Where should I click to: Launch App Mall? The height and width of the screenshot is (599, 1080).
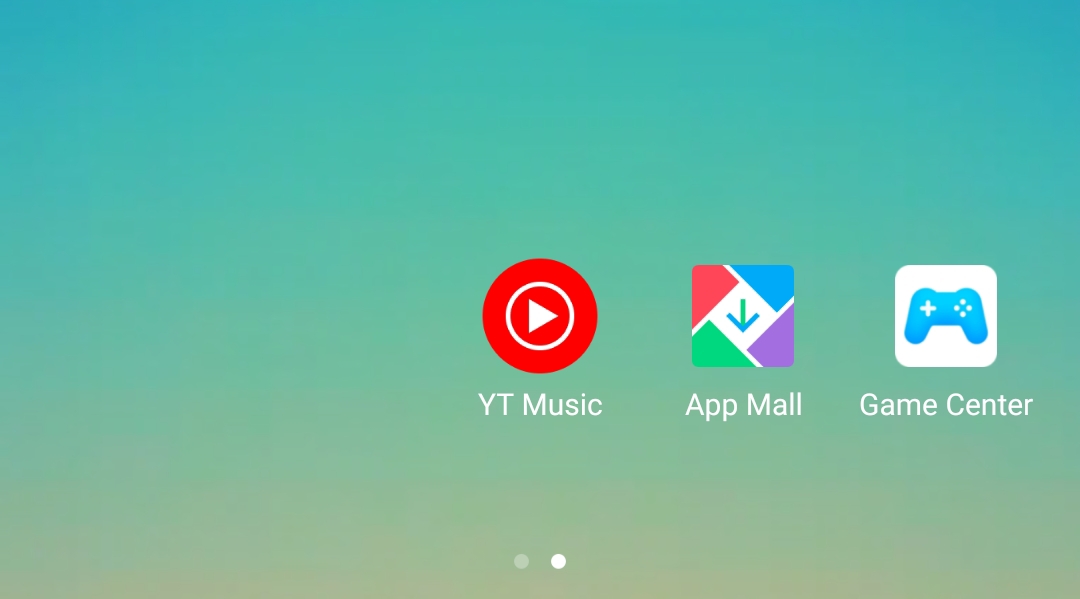[x=743, y=316]
